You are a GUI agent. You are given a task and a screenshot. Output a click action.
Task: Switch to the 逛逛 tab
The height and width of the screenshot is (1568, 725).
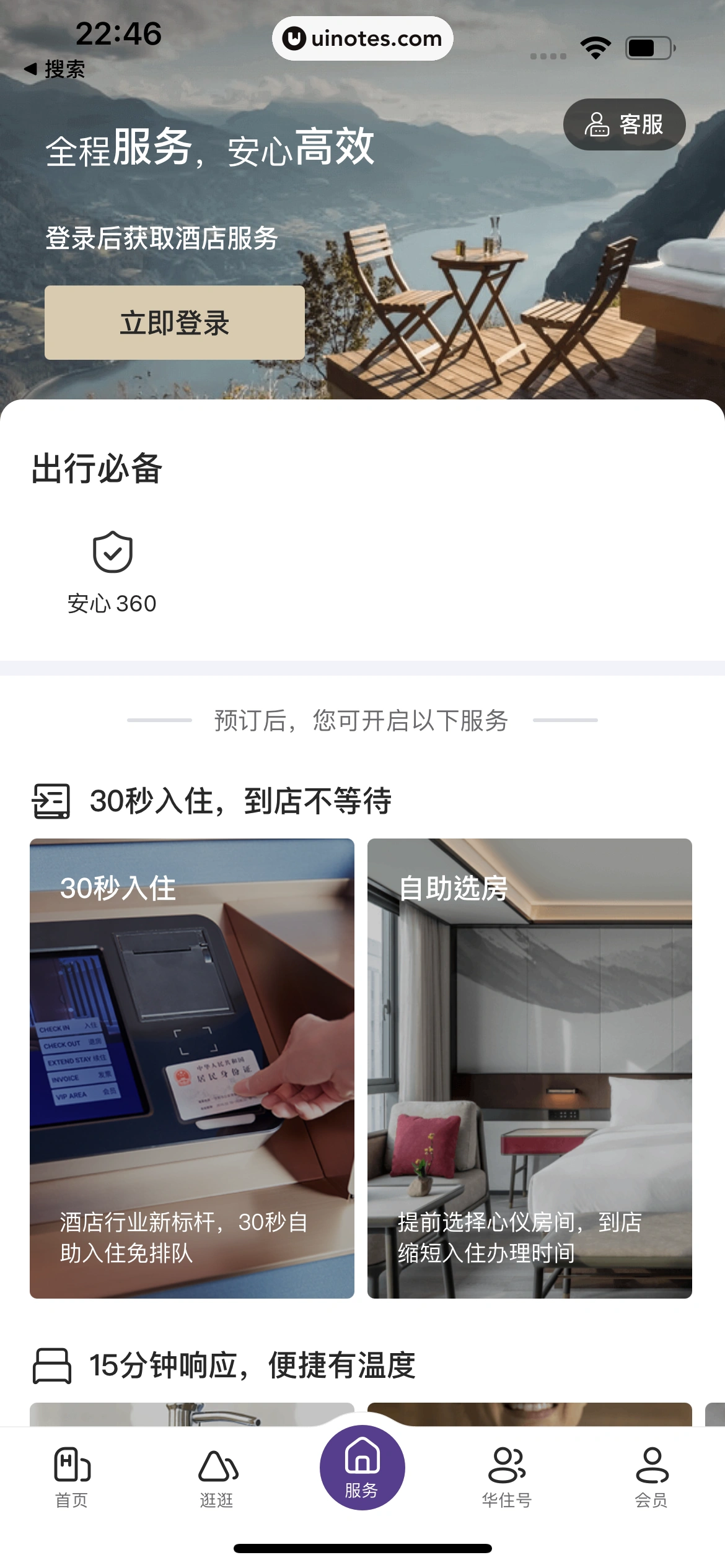click(217, 1476)
